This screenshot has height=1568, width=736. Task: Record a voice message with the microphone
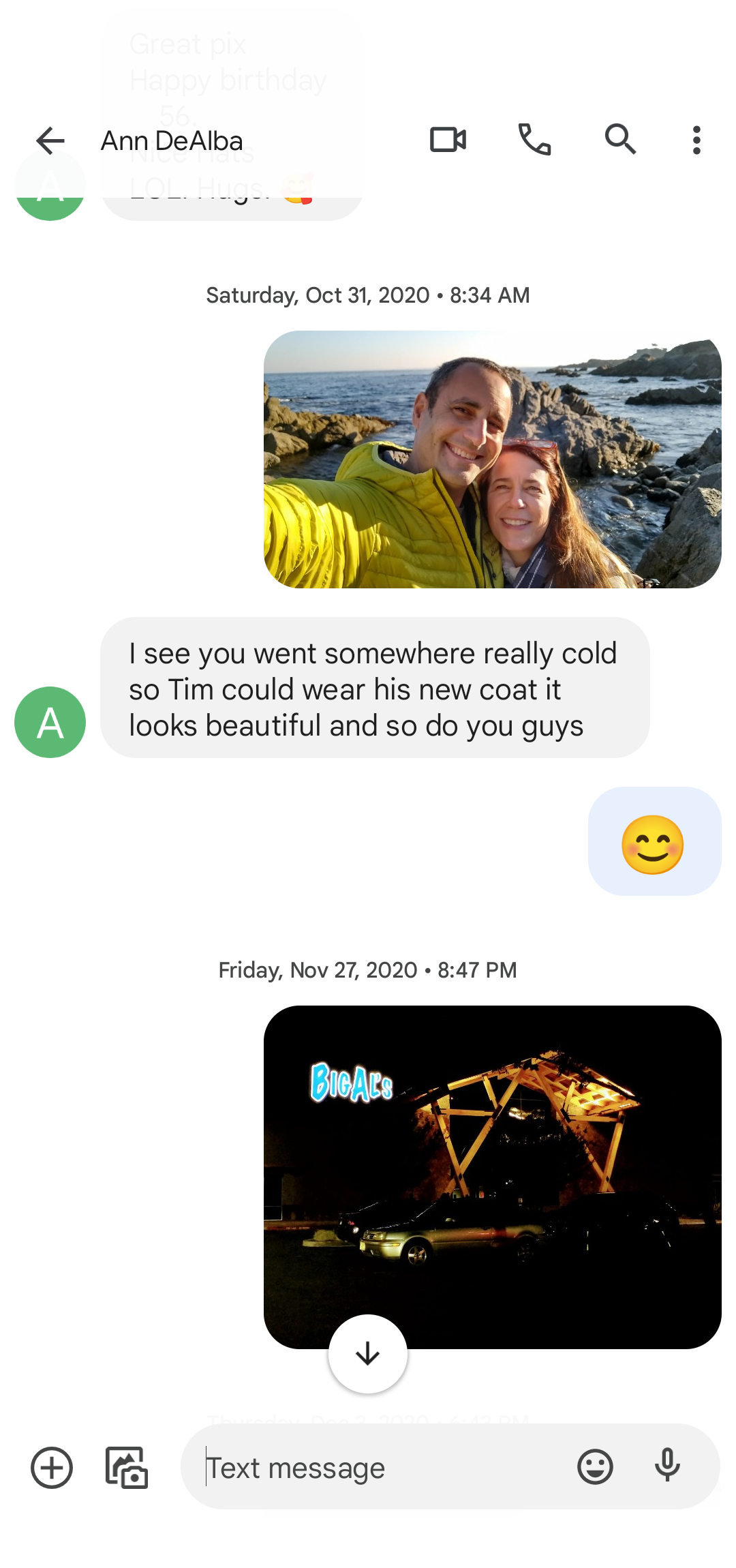pos(667,1466)
